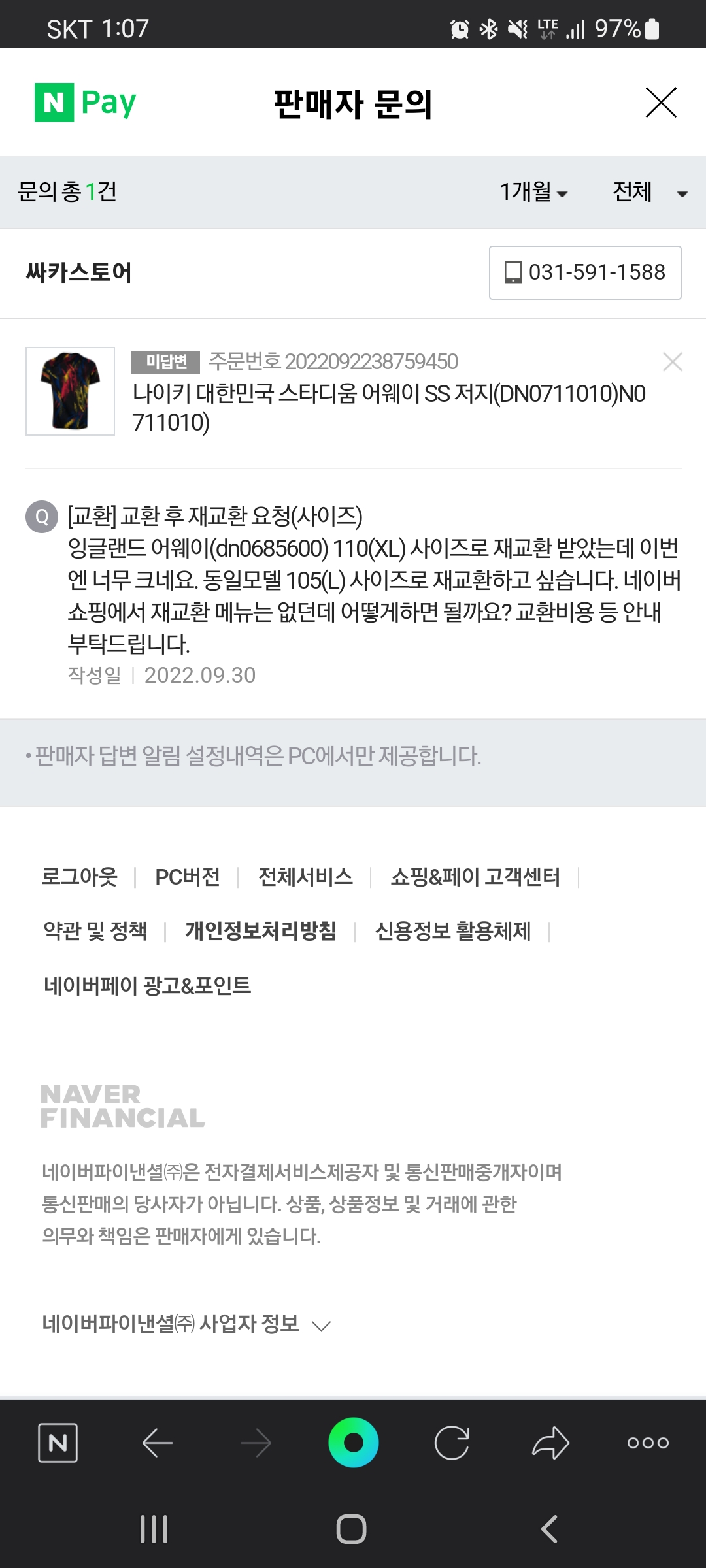Open the 1개월 period dropdown
Screen dimensions: 706x1568
pyautogui.click(x=533, y=192)
